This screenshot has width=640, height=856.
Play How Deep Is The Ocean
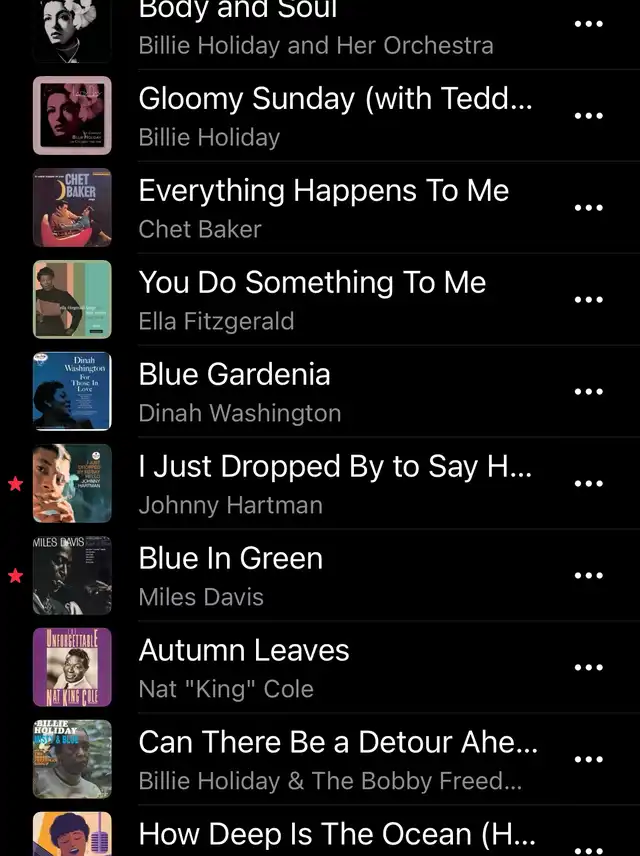coord(333,836)
